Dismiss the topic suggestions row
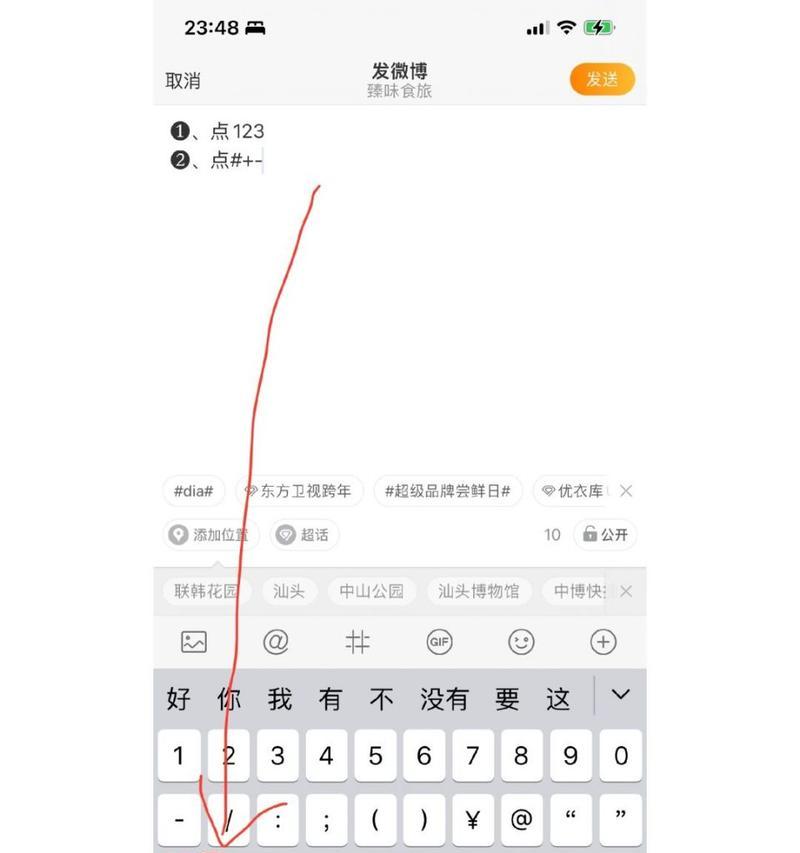Screen dimensions: 800x853 [626, 491]
